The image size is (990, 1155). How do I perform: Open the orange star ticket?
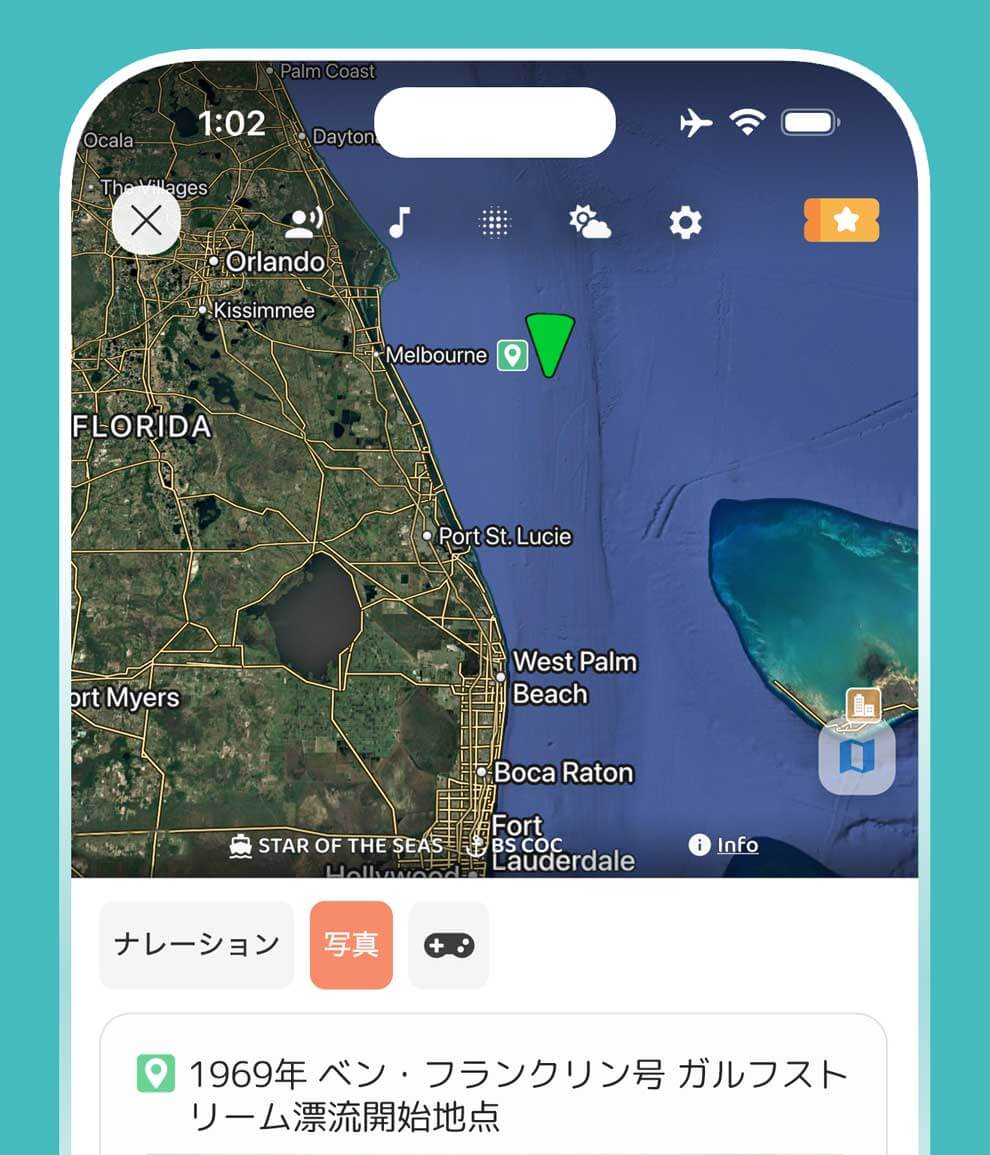click(841, 221)
